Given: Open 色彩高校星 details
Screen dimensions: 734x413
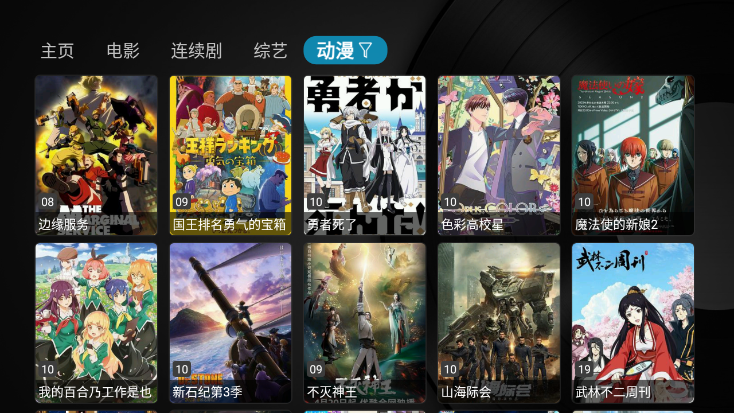Looking at the screenshot, I should point(499,155).
